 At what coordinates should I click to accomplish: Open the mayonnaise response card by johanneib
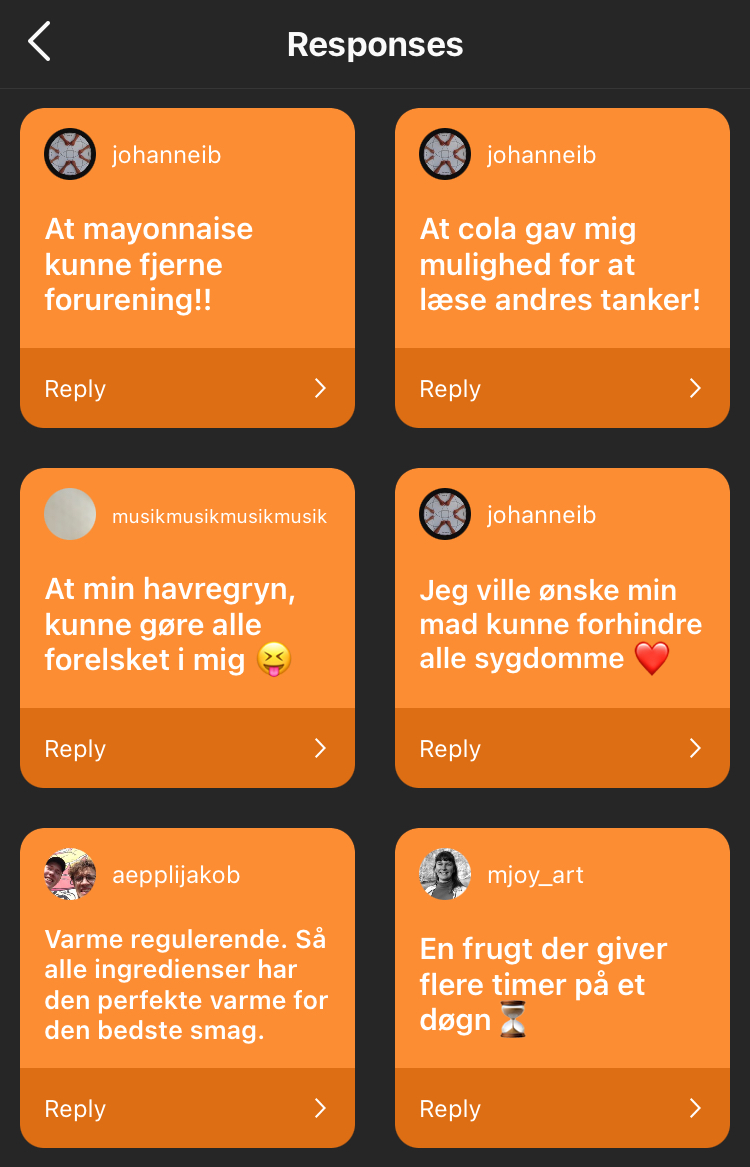[187, 264]
